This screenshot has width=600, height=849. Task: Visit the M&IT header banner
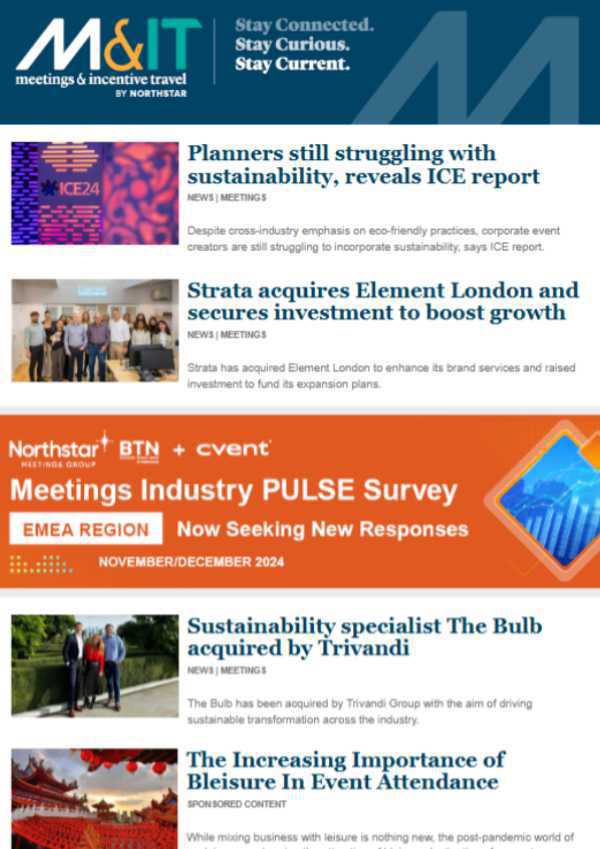coord(300,61)
